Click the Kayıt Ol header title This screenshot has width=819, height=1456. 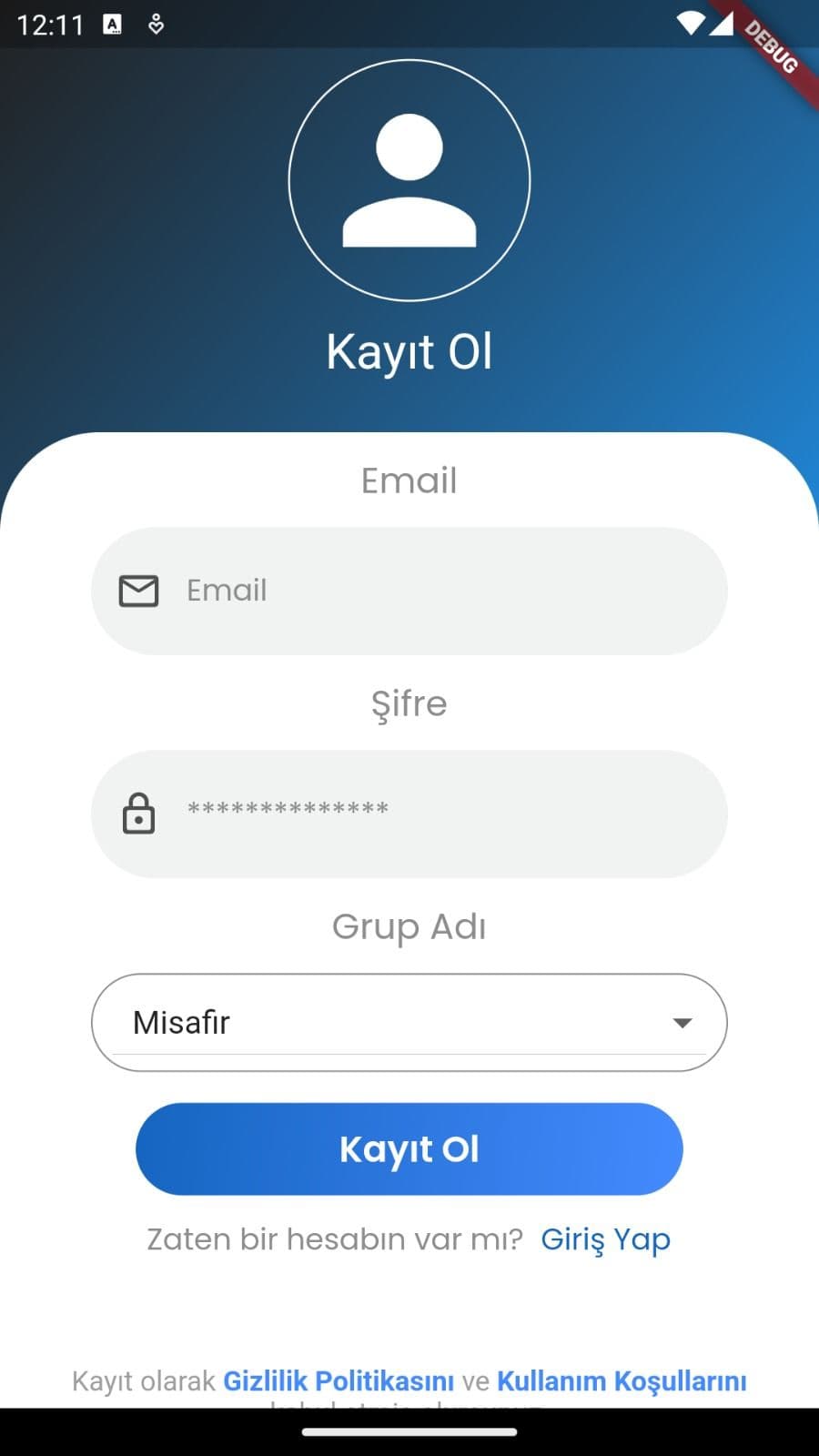[x=409, y=350]
